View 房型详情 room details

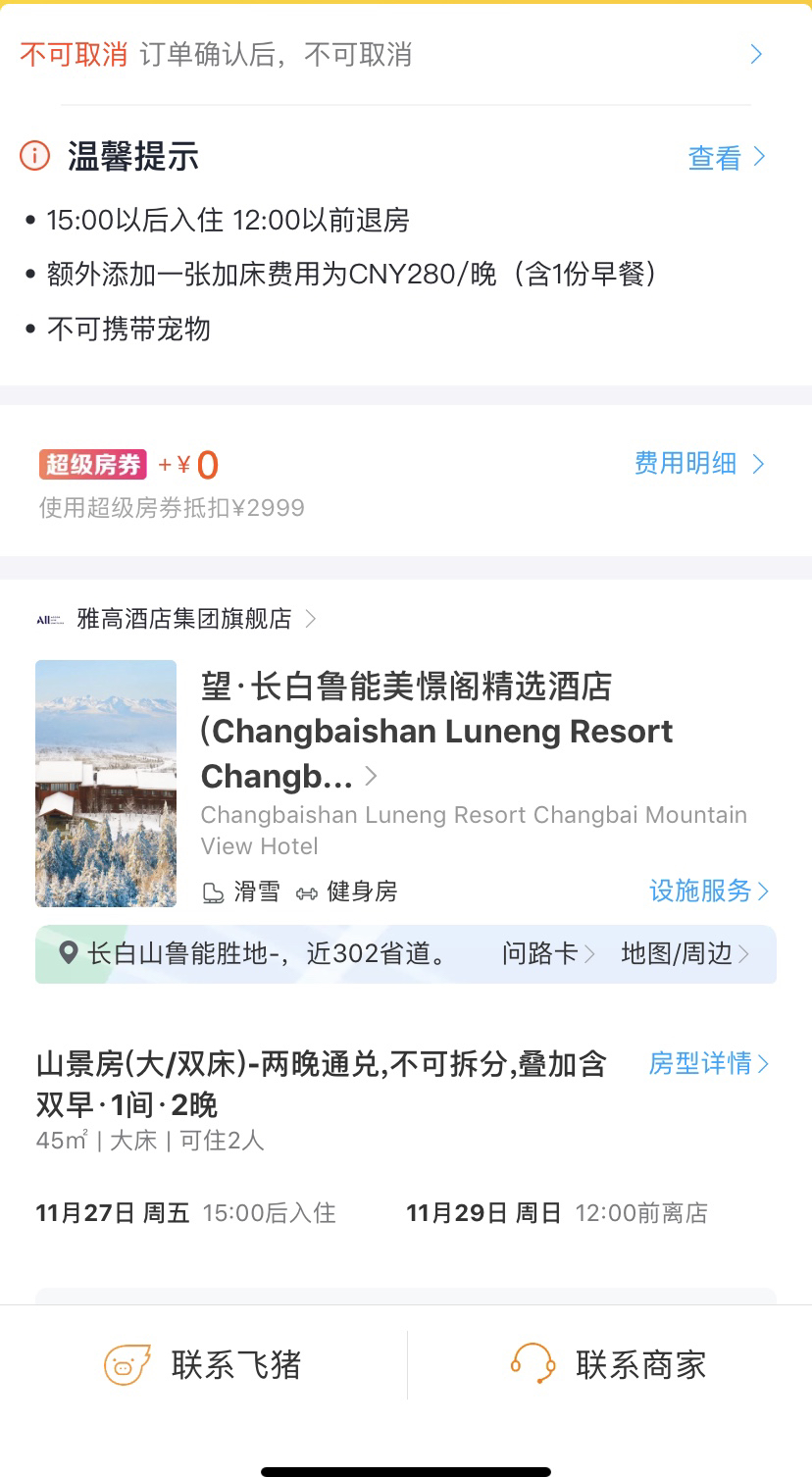(x=708, y=1064)
